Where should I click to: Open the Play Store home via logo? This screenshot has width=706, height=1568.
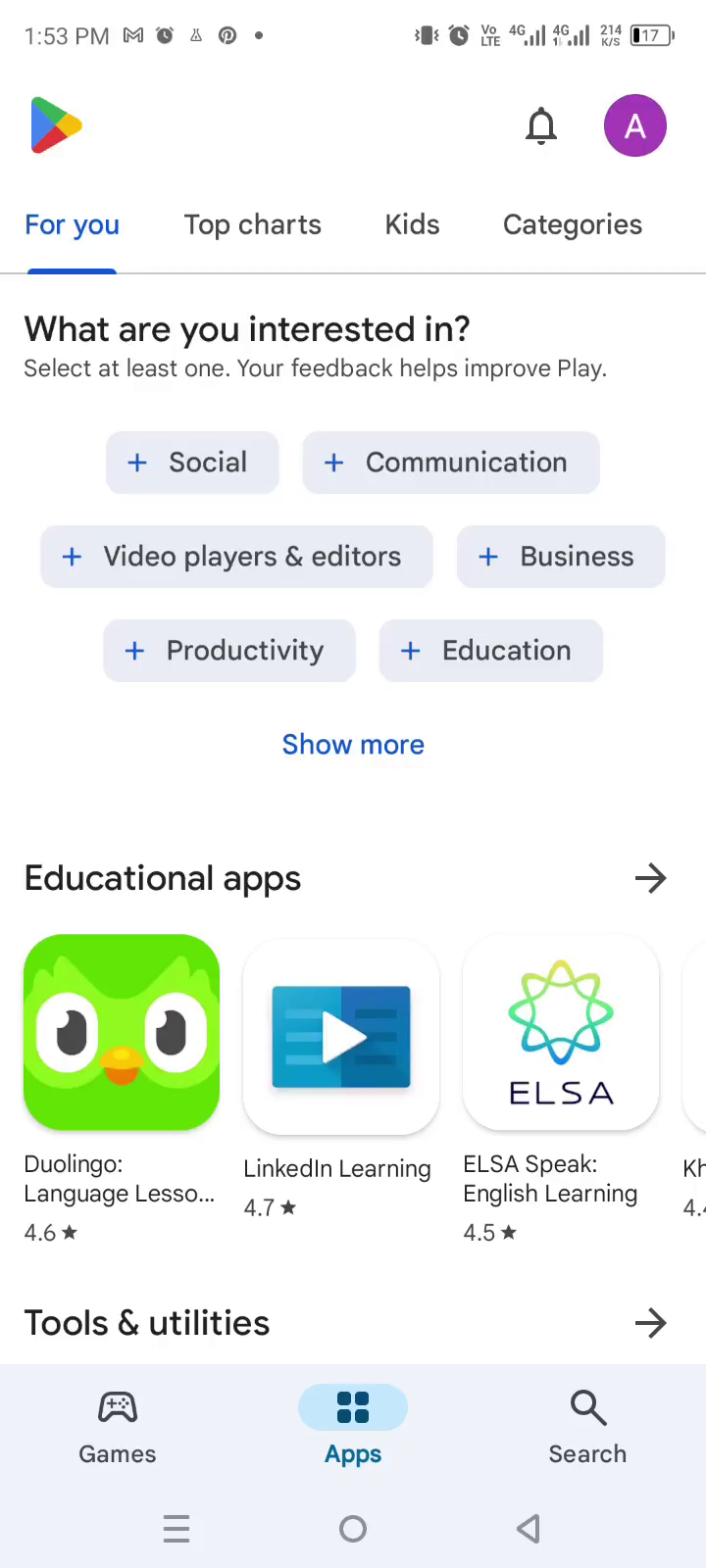click(55, 124)
